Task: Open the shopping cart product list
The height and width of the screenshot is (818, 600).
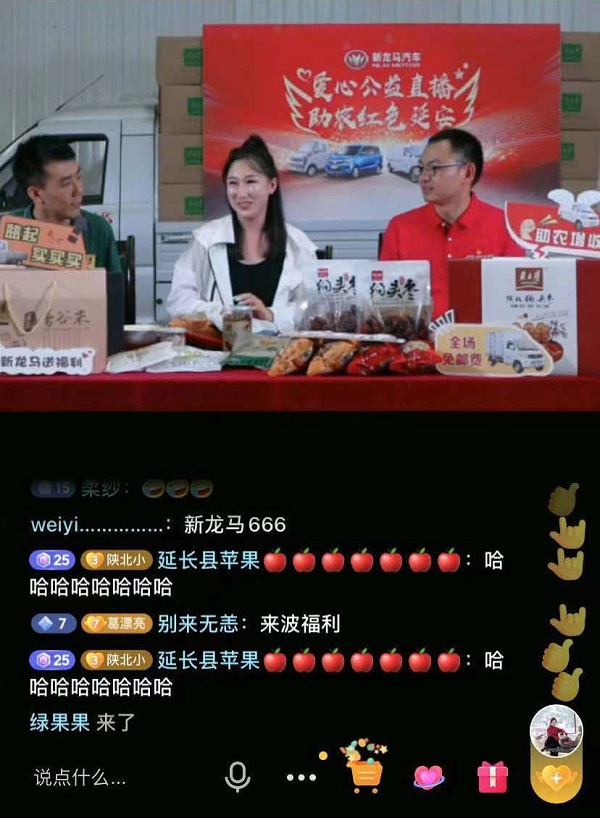Action: tap(365, 772)
